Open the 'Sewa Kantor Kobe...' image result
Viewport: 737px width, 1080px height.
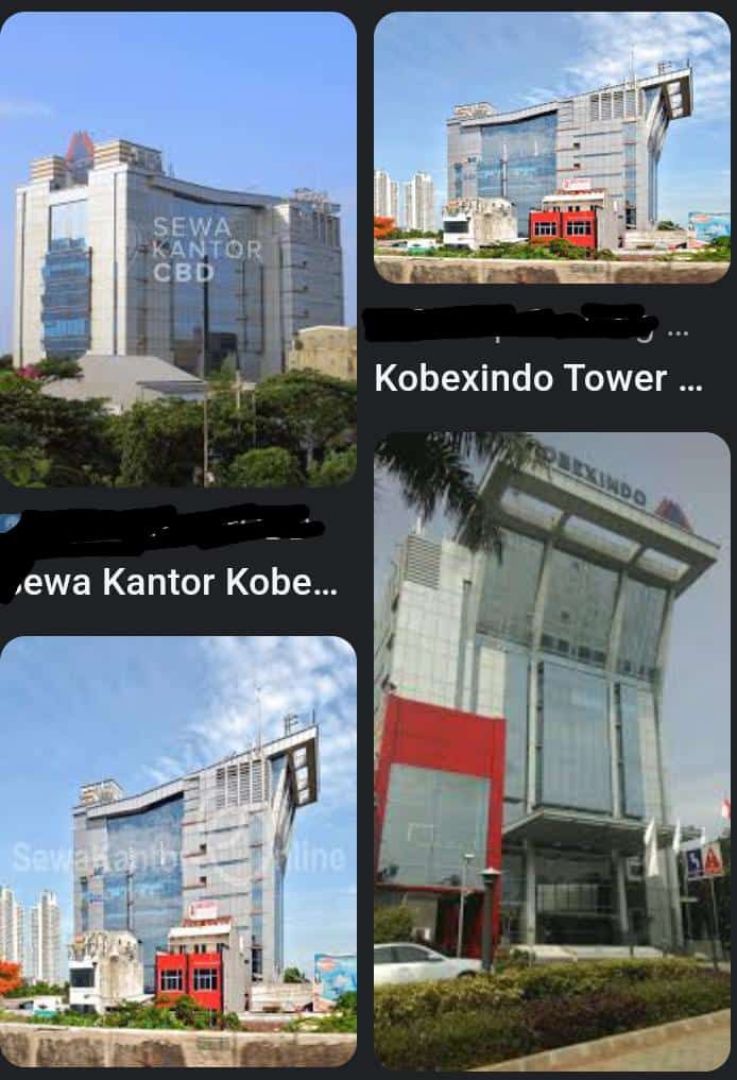(177, 250)
